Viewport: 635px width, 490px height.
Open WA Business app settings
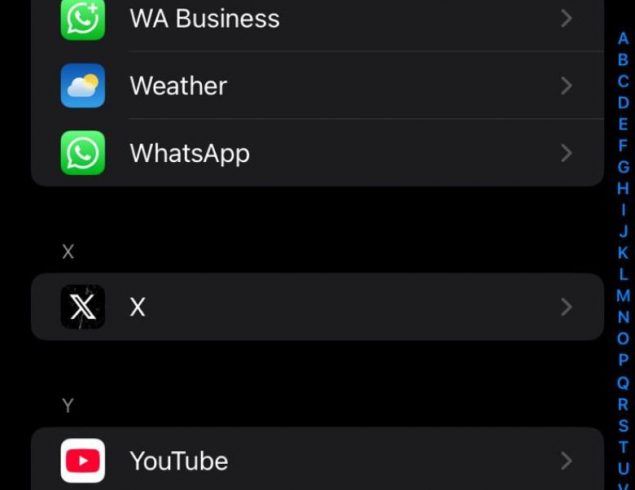click(x=317, y=18)
